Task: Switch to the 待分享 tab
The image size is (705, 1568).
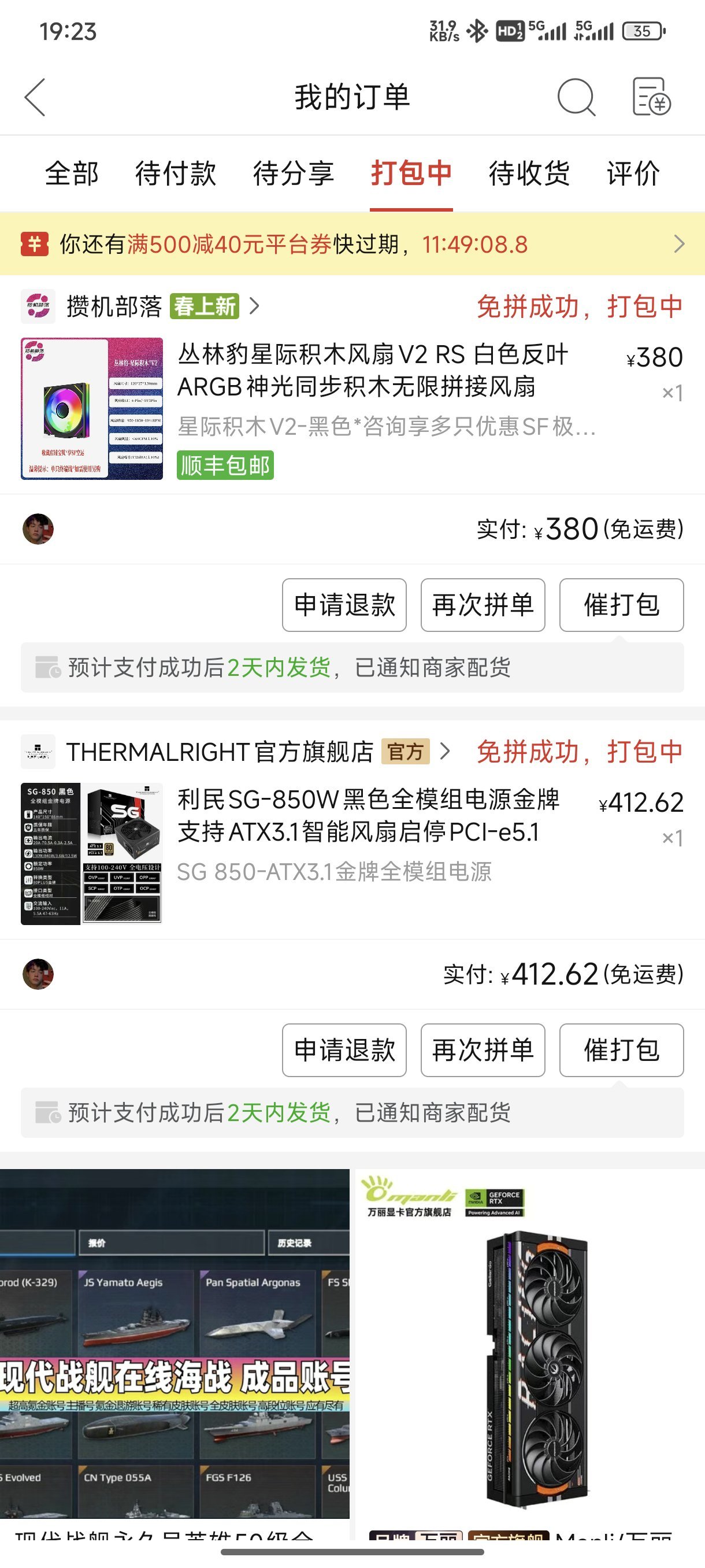Action: [x=293, y=173]
